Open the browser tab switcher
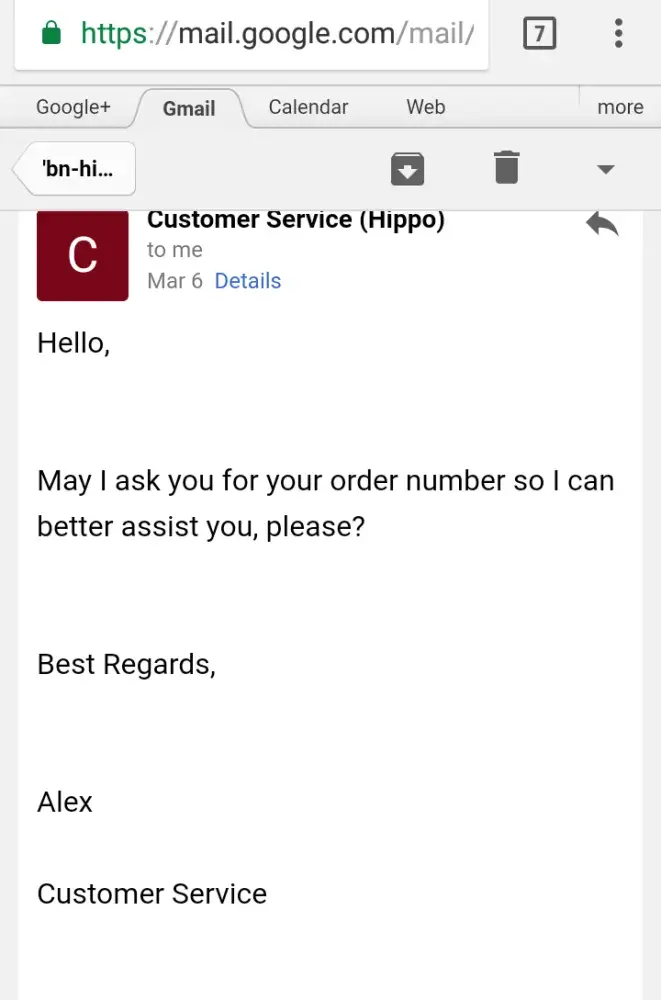The image size is (661, 1000). [x=539, y=35]
